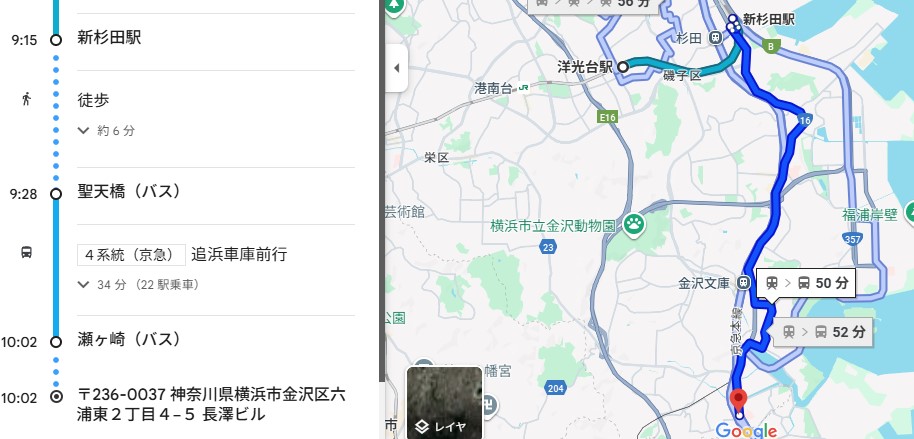This screenshot has height=439, width=914.
Task: Select 新杉田駅 stop in directions list
Action: (109, 39)
